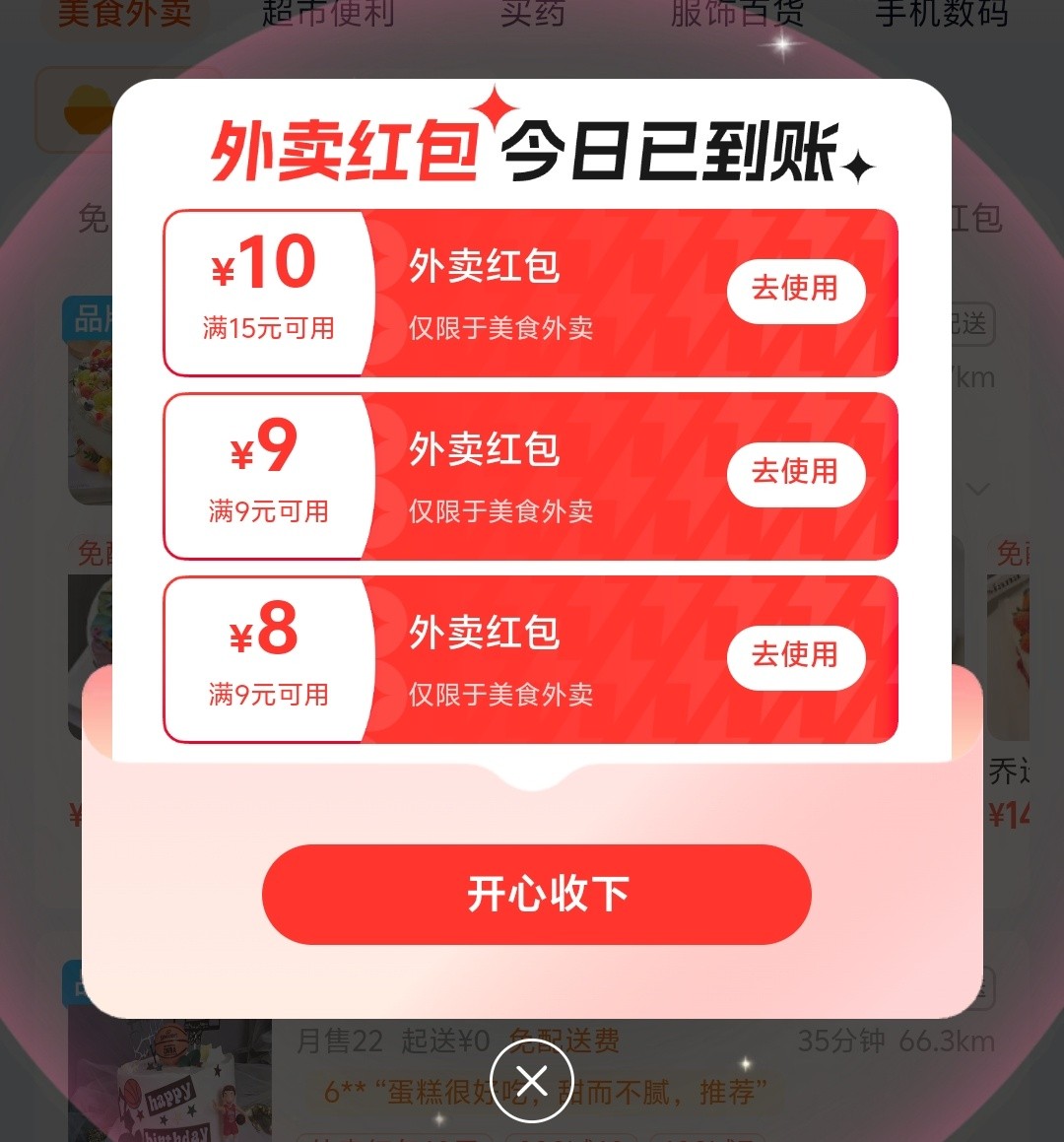Viewport: 1064px width, 1142px height.
Task: Dismiss the red packet popup
Action: pos(532,1081)
